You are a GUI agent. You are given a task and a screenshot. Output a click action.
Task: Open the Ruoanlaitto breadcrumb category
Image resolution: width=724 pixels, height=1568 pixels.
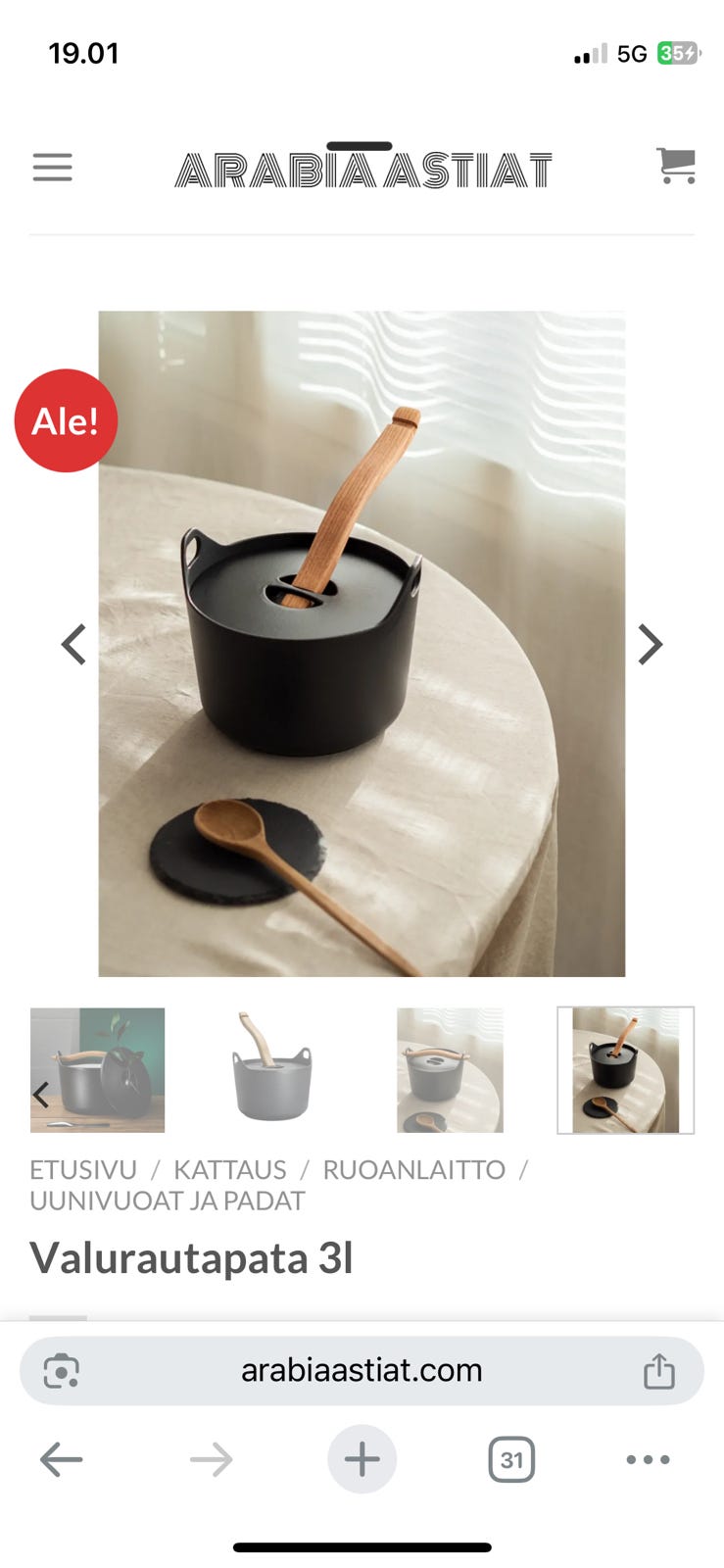tap(413, 1169)
